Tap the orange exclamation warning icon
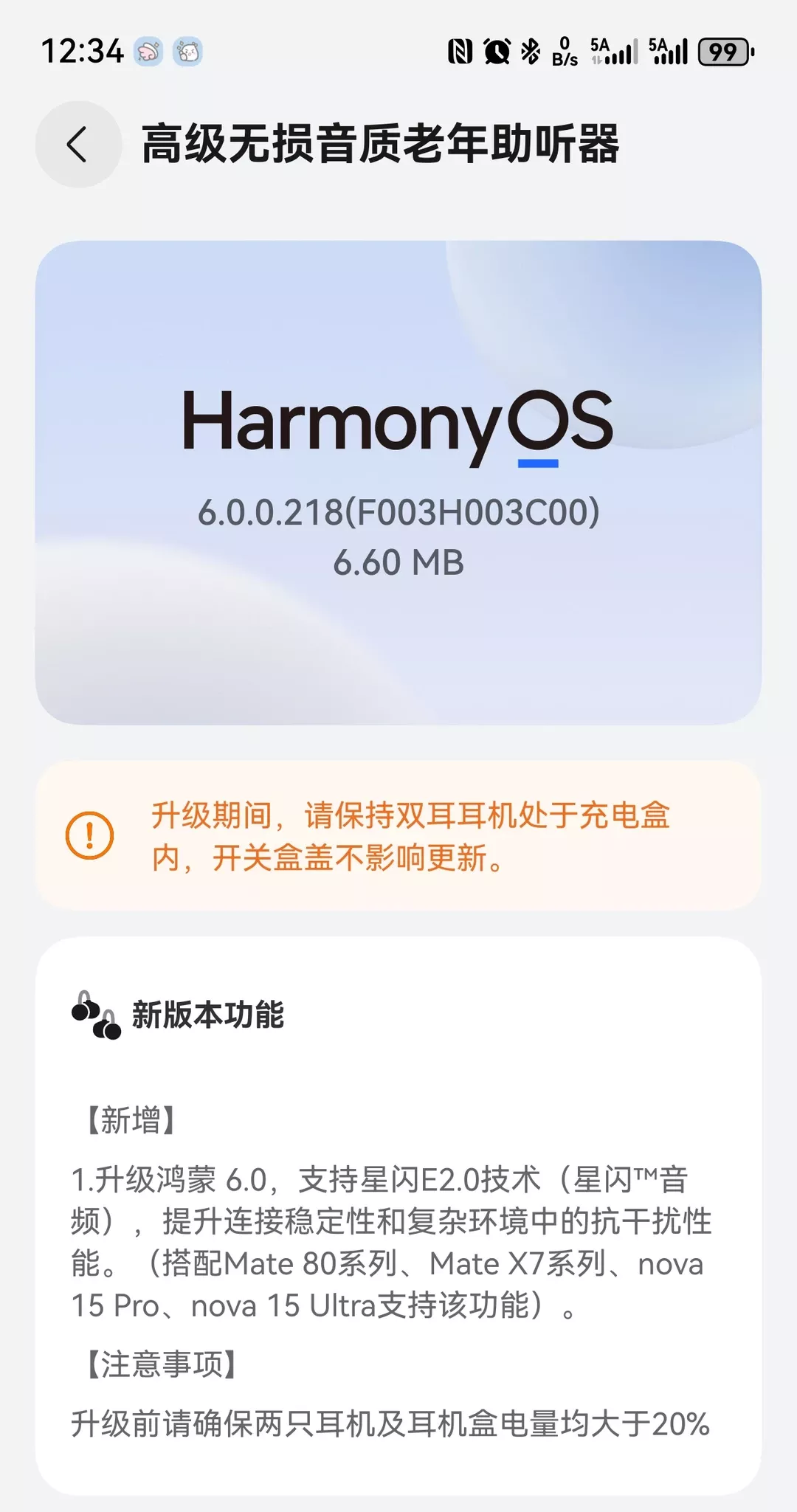 pyautogui.click(x=90, y=835)
